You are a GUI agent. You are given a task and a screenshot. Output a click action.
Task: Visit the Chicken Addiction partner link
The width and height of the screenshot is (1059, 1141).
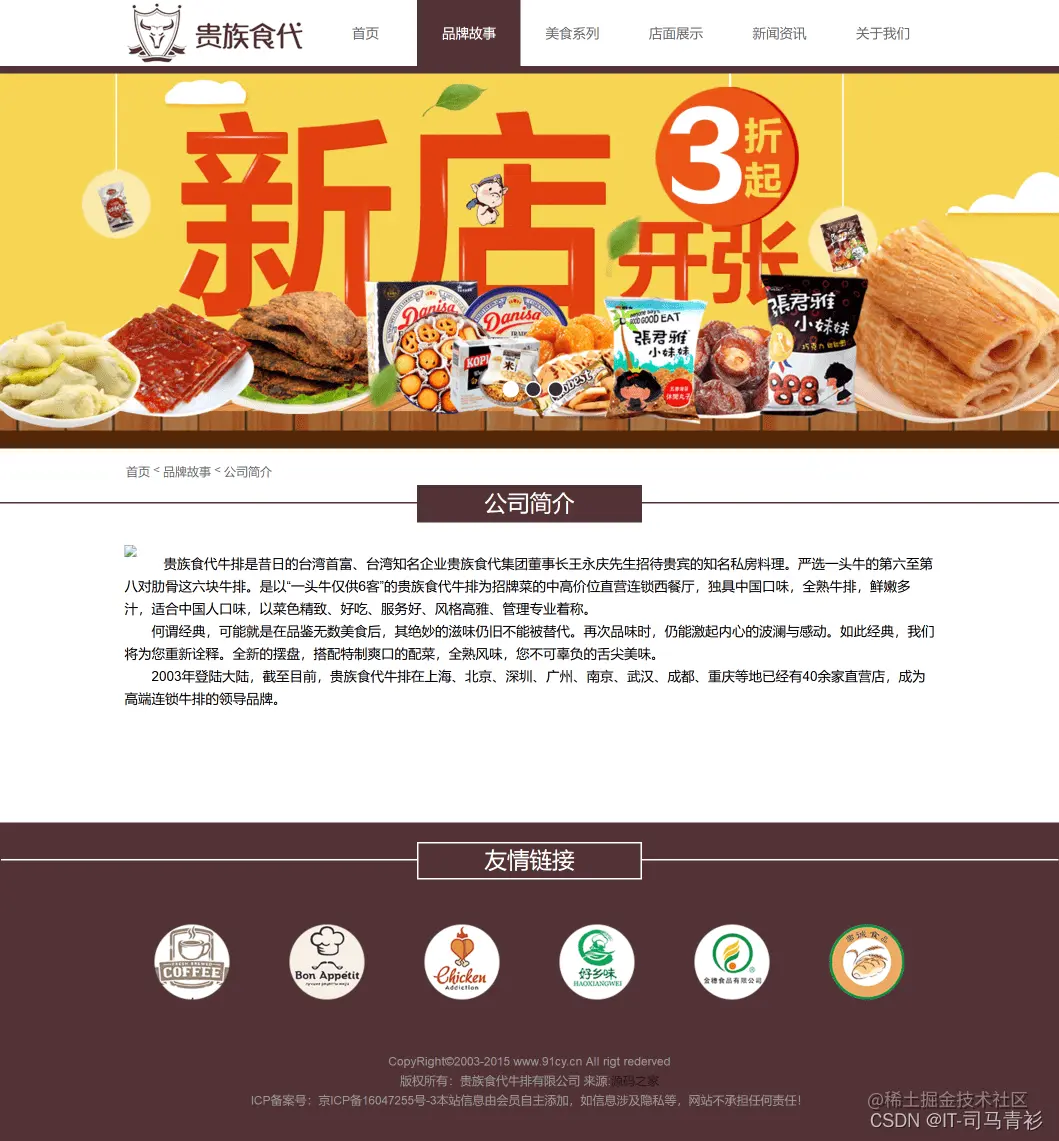(x=462, y=961)
